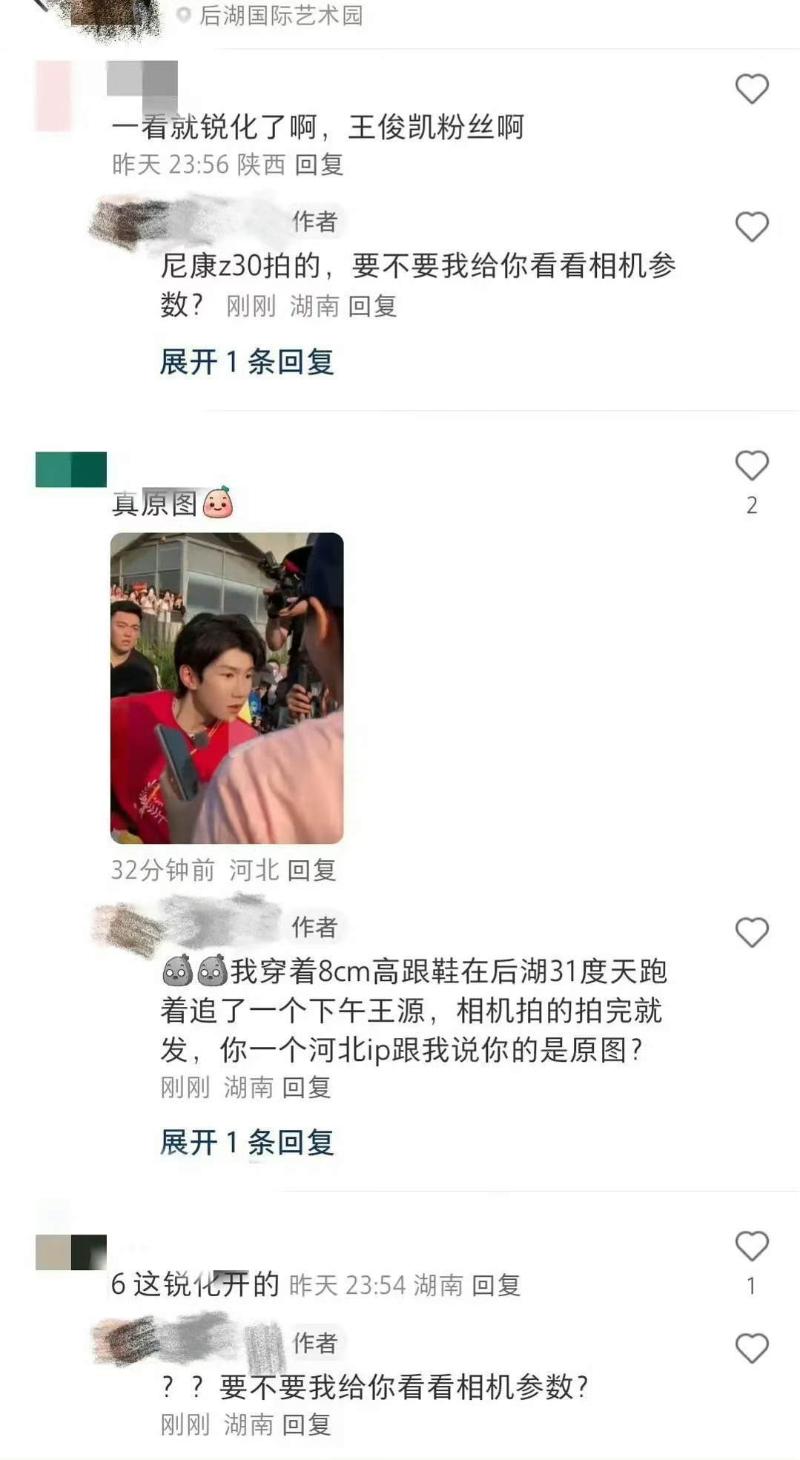Reply to the 6这锐化开的 comment
800x1460 pixels.
(496, 1285)
